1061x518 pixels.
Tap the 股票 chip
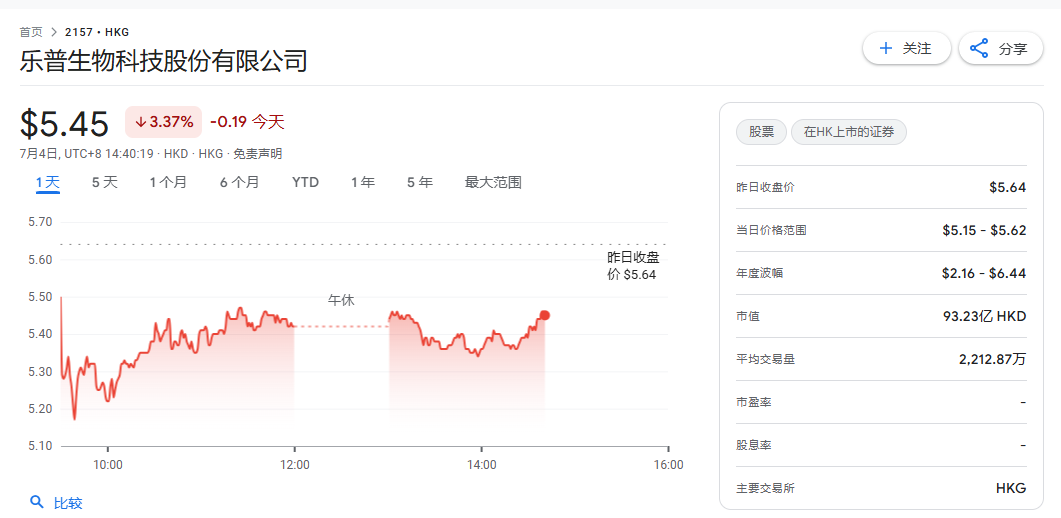pos(761,132)
